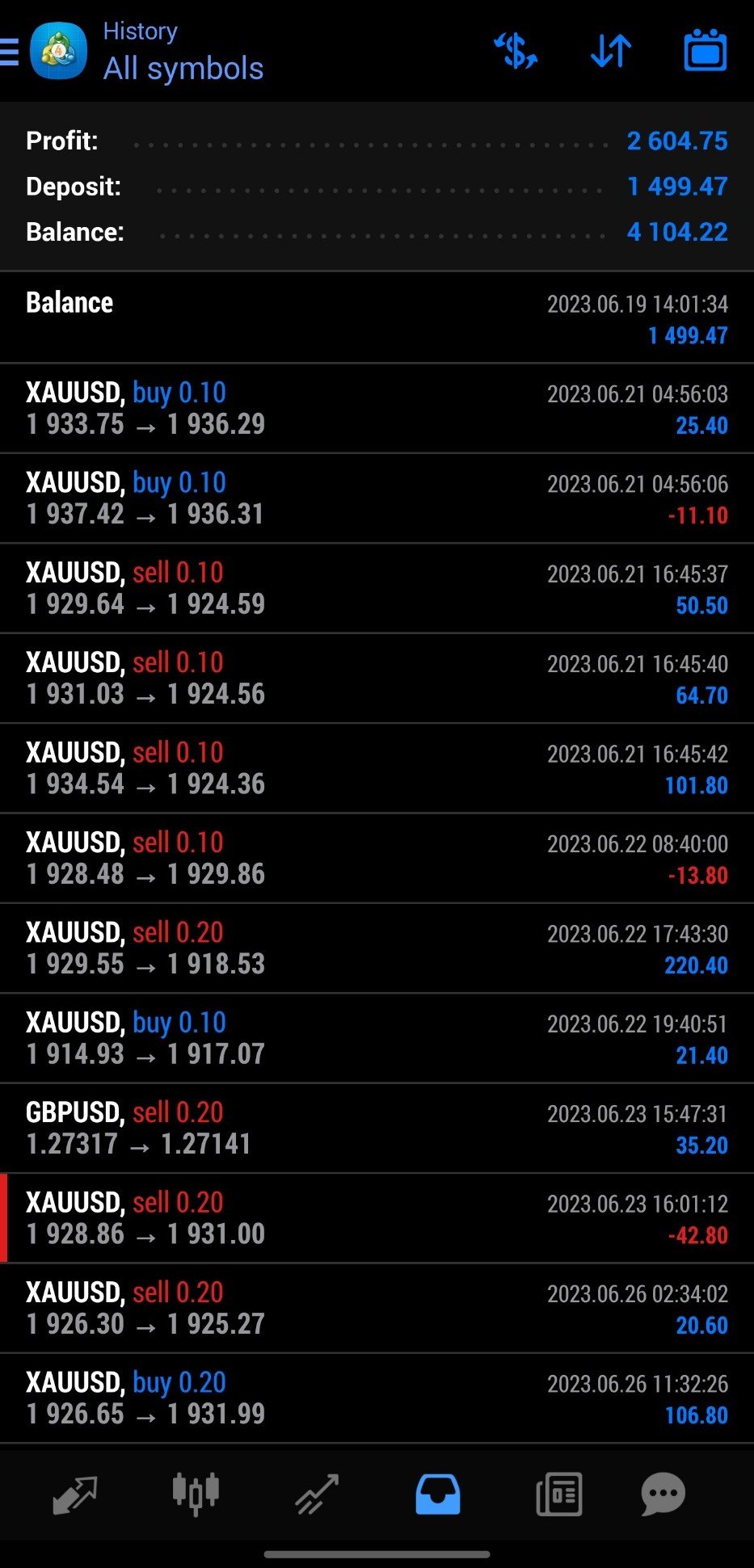
Task: Open the calendar date range picker
Action: (705, 52)
